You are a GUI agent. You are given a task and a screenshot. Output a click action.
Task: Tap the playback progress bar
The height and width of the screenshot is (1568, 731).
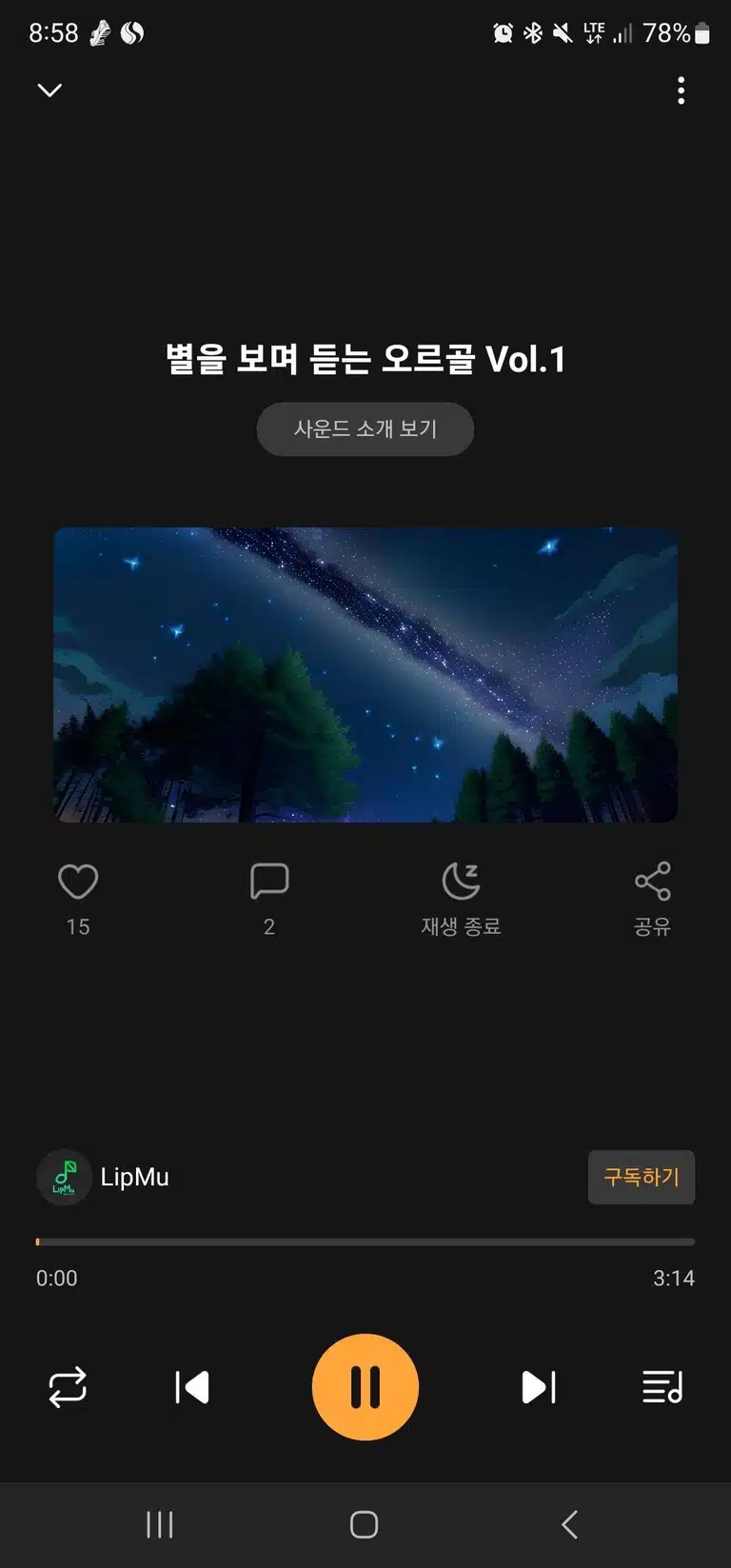coord(365,1241)
